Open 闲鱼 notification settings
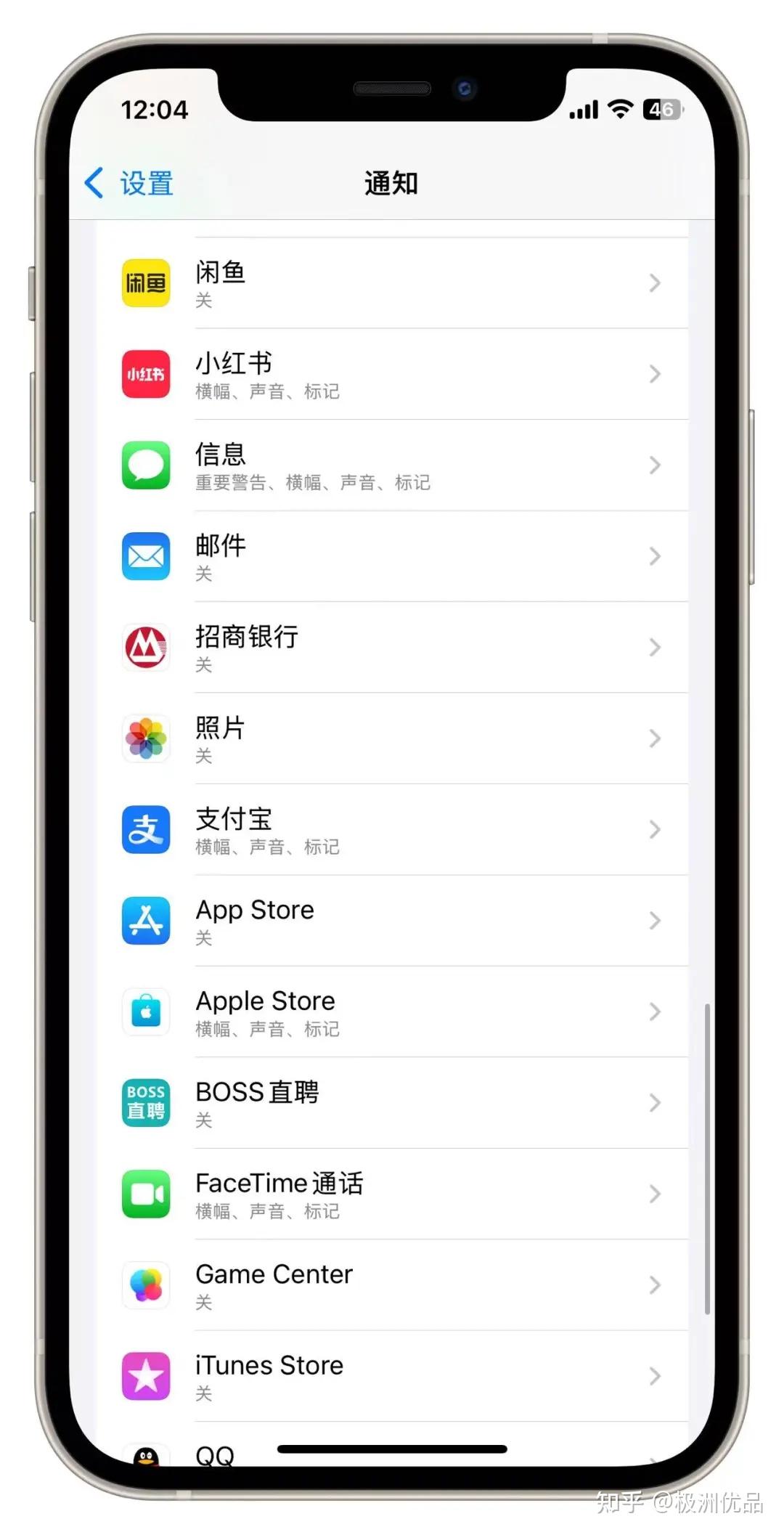The image size is (784, 1535). coord(392,282)
